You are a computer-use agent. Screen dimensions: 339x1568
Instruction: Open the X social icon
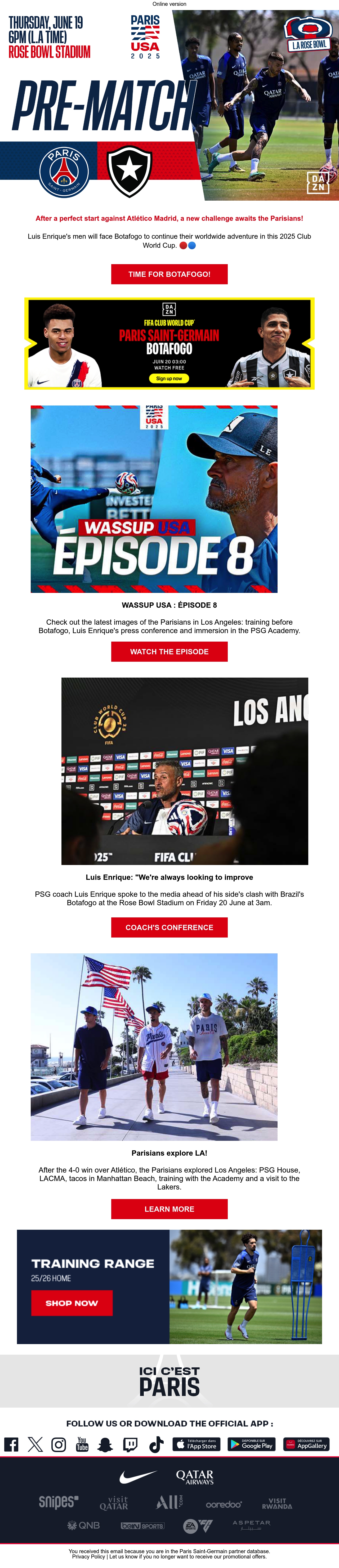tap(35, 1444)
